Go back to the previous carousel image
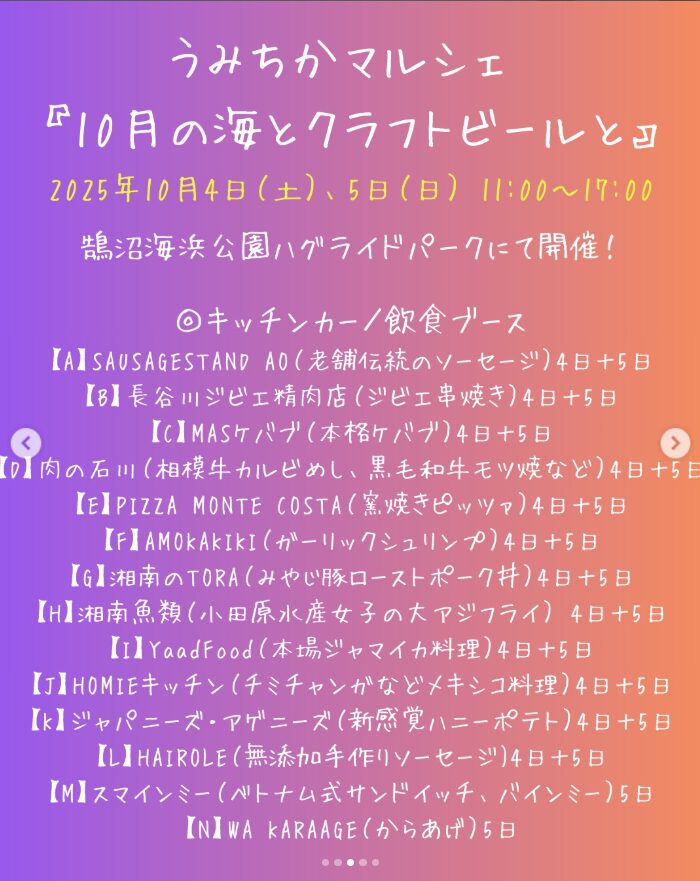The width and height of the screenshot is (700, 881). pyautogui.click(x=27, y=442)
